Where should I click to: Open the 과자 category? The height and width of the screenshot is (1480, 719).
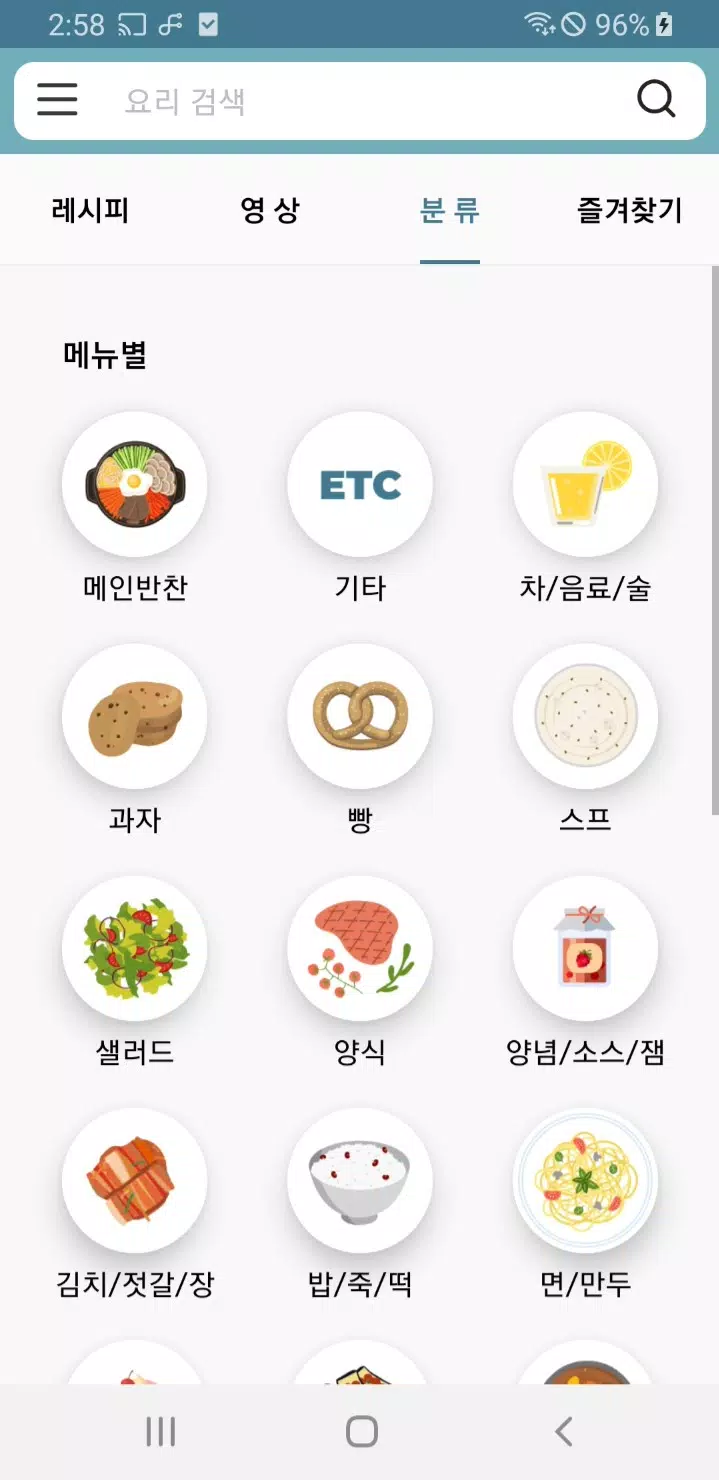[x=135, y=717]
